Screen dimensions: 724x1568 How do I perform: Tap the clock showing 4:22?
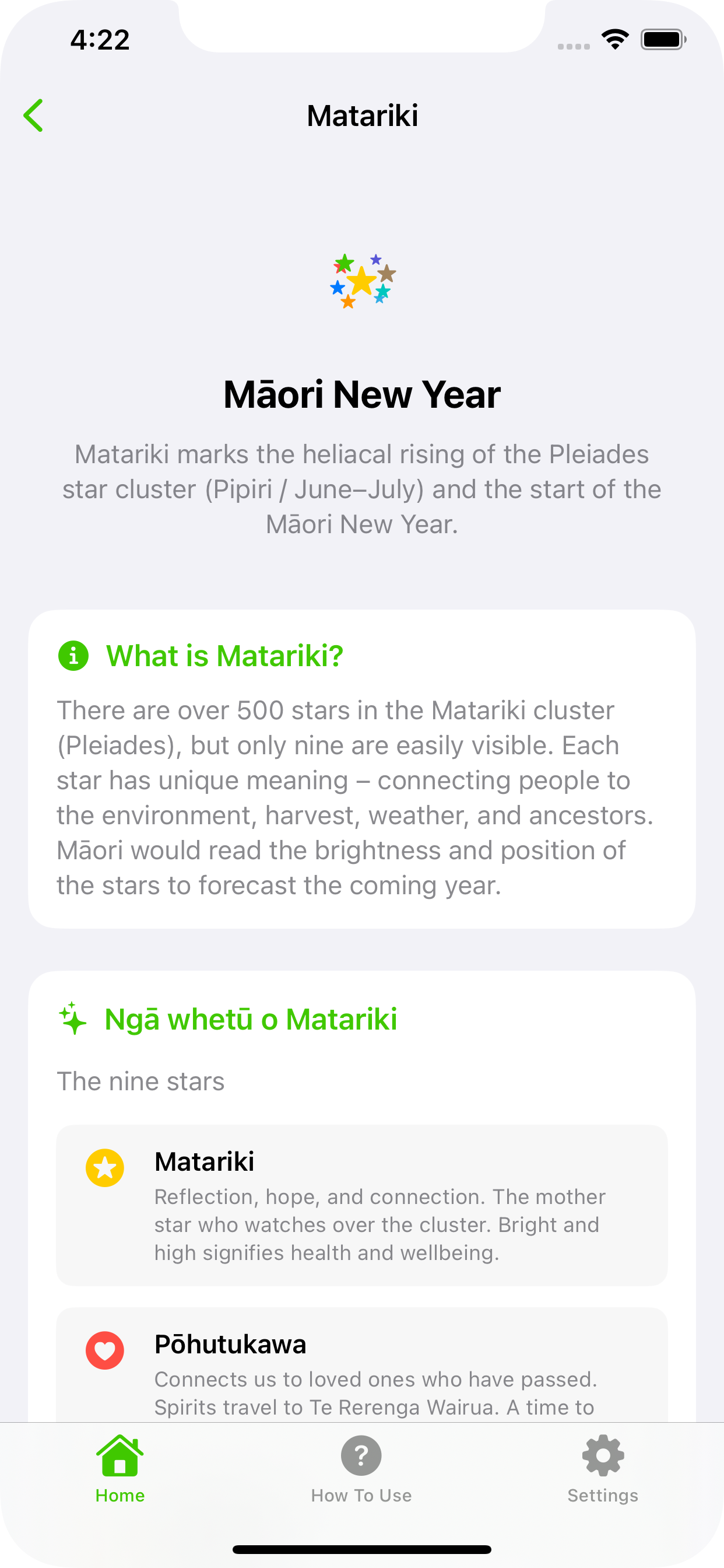point(100,40)
